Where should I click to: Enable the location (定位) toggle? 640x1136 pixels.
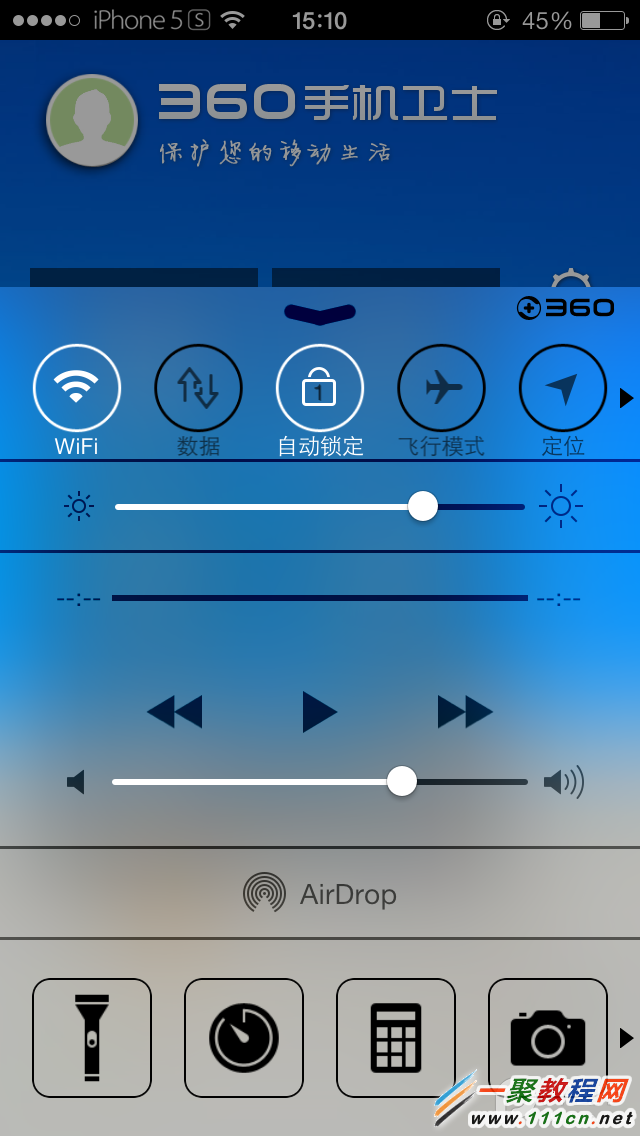pyautogui.click(x=562, y=388)
